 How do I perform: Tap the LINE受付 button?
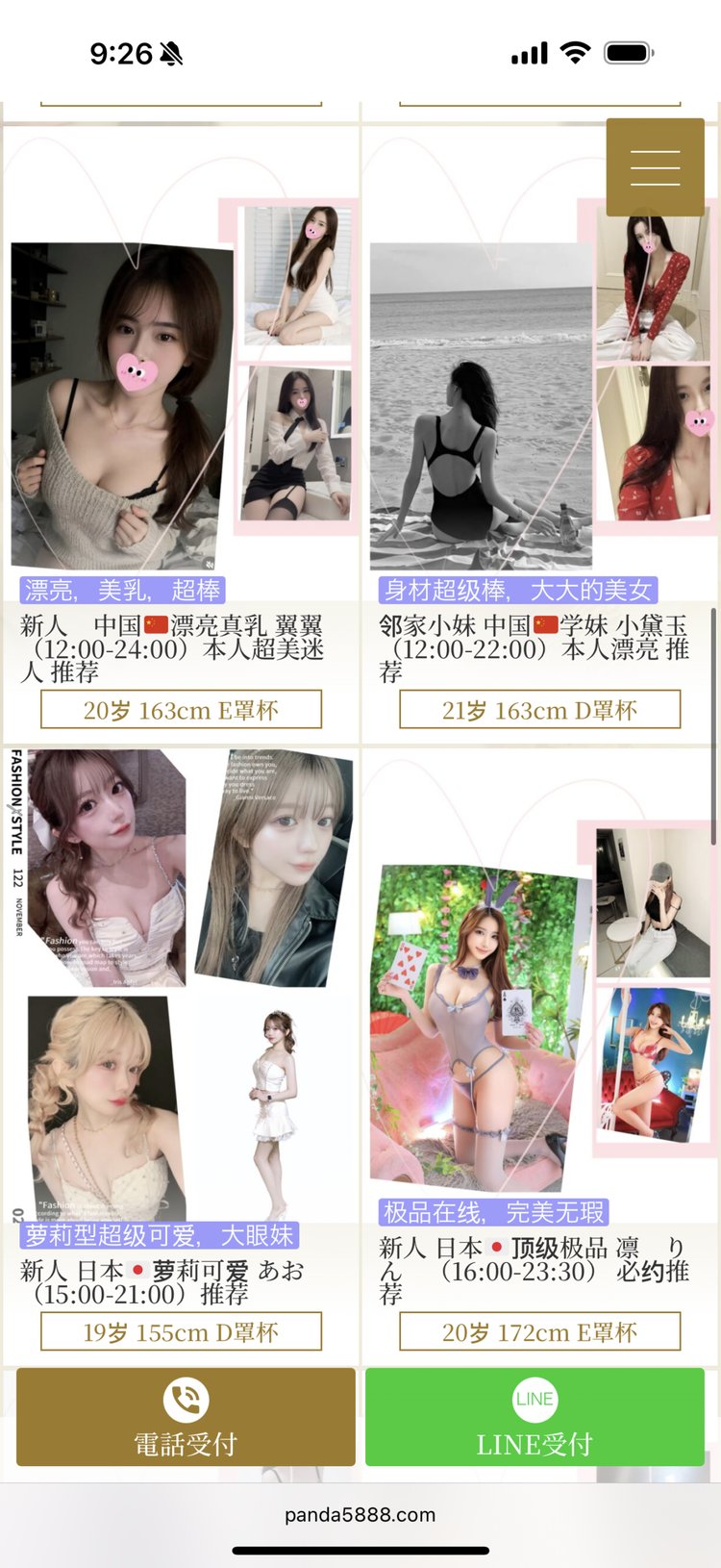pos(535,1418)
